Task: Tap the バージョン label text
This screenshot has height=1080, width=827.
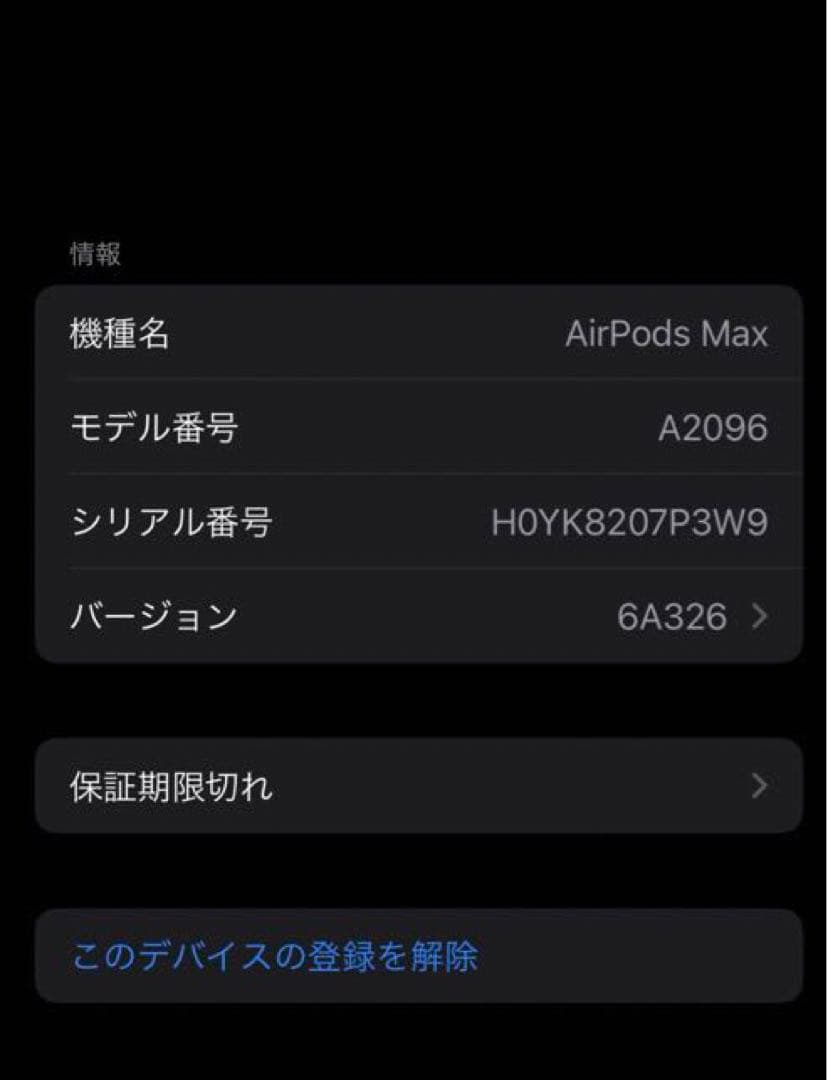Action: coord(152,617)
